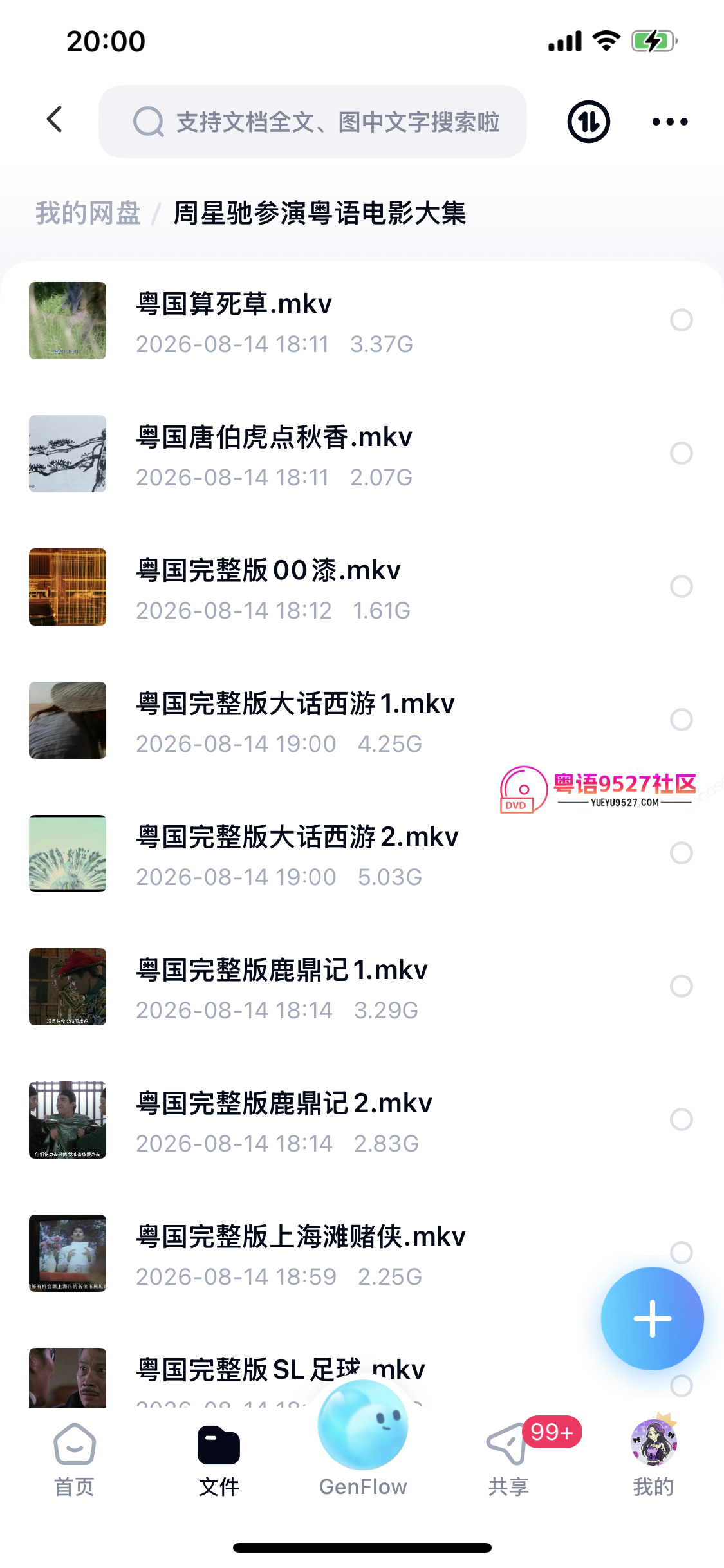This screenshot has height=1568, width=724.
Task: Open 粤国完整版00漆.mkv
Action: click(x=360, y=588)
